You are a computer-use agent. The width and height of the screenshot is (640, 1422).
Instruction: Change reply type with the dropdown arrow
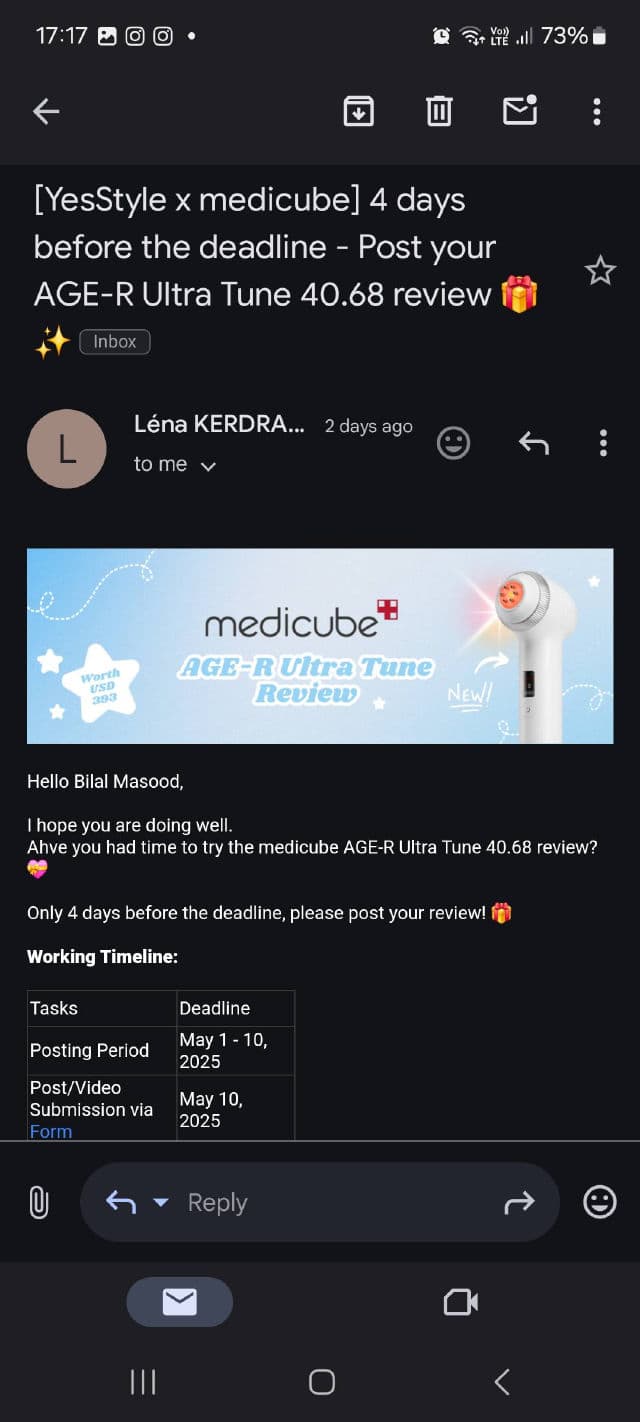[x=160, y=1203]
